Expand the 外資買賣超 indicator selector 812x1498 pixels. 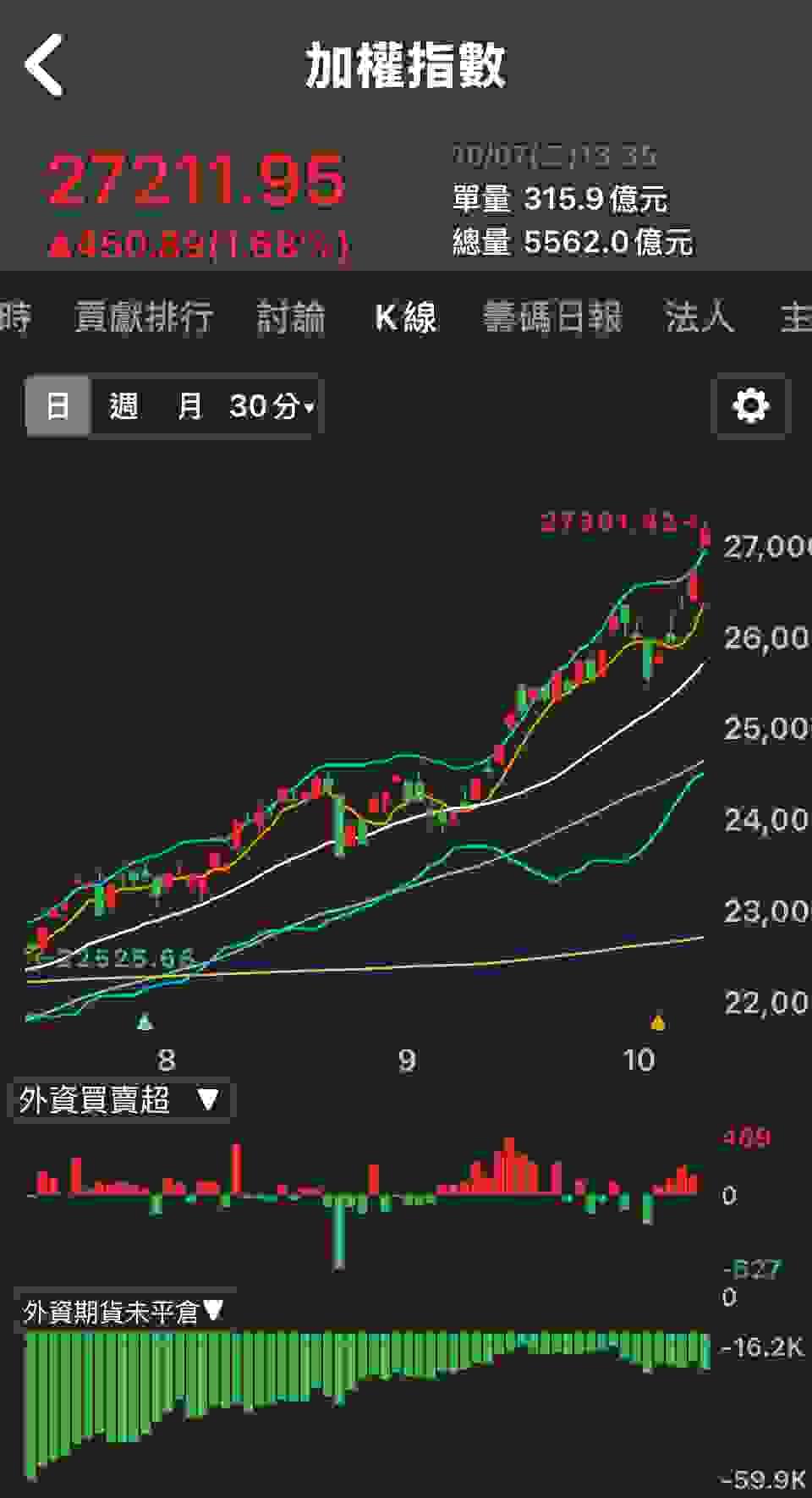[x=119, y=1100]
